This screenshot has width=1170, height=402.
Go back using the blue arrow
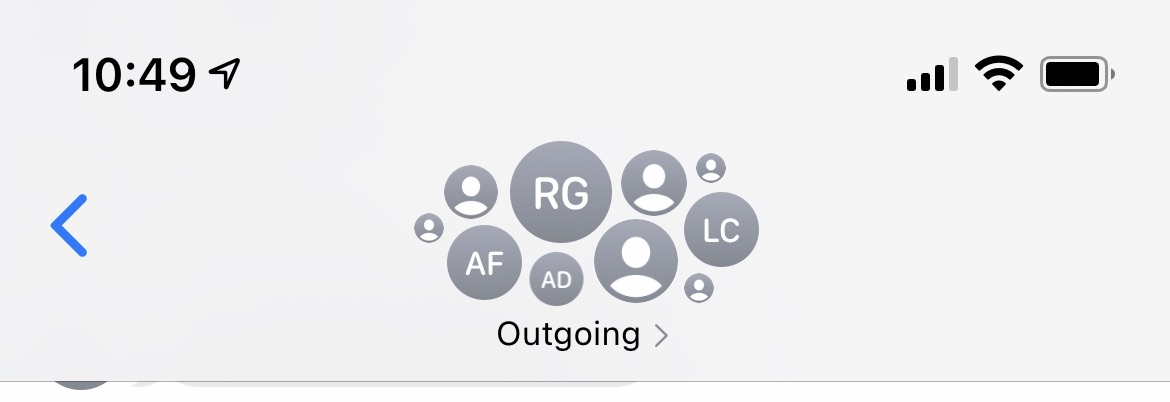pyautogui.click(x=69, y=225)
